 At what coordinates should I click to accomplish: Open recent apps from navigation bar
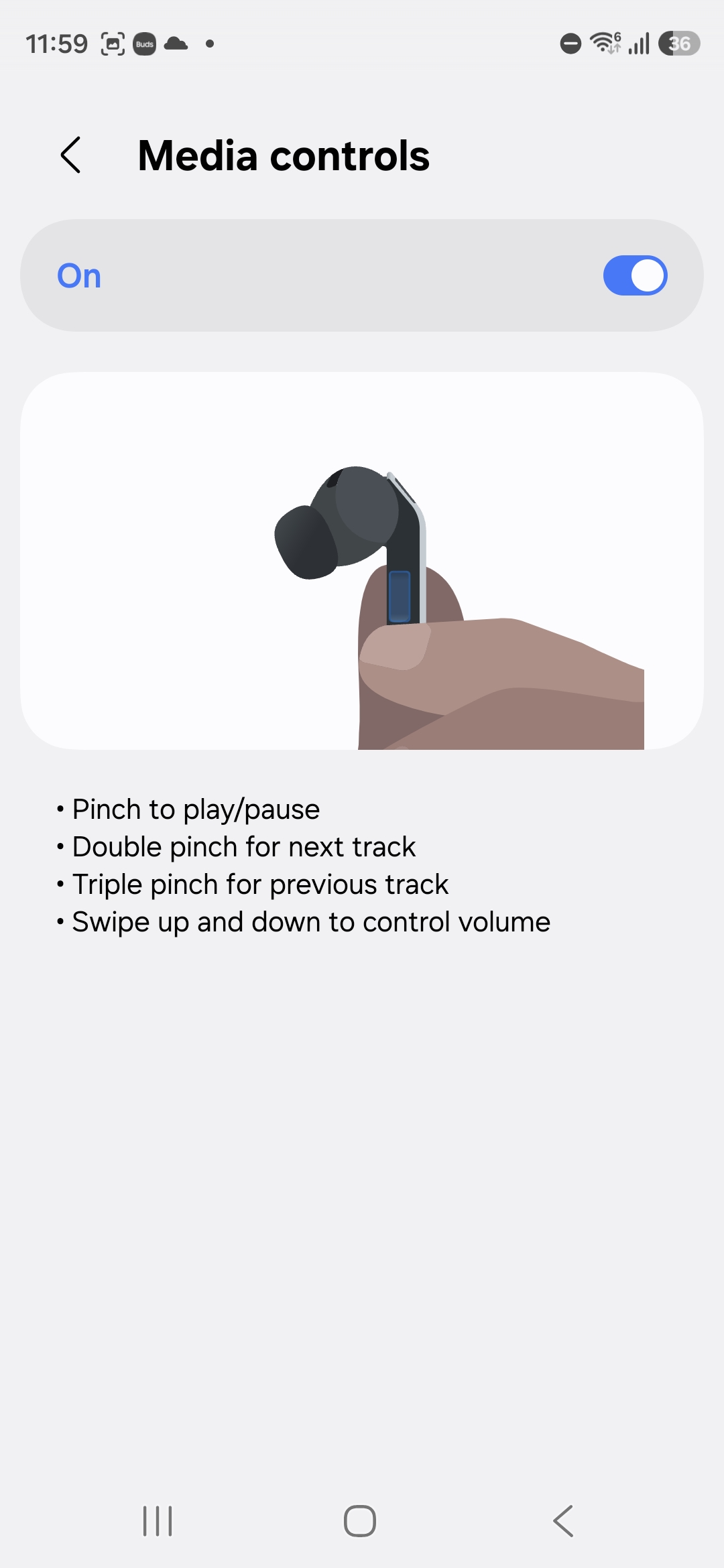(158, 1520)
